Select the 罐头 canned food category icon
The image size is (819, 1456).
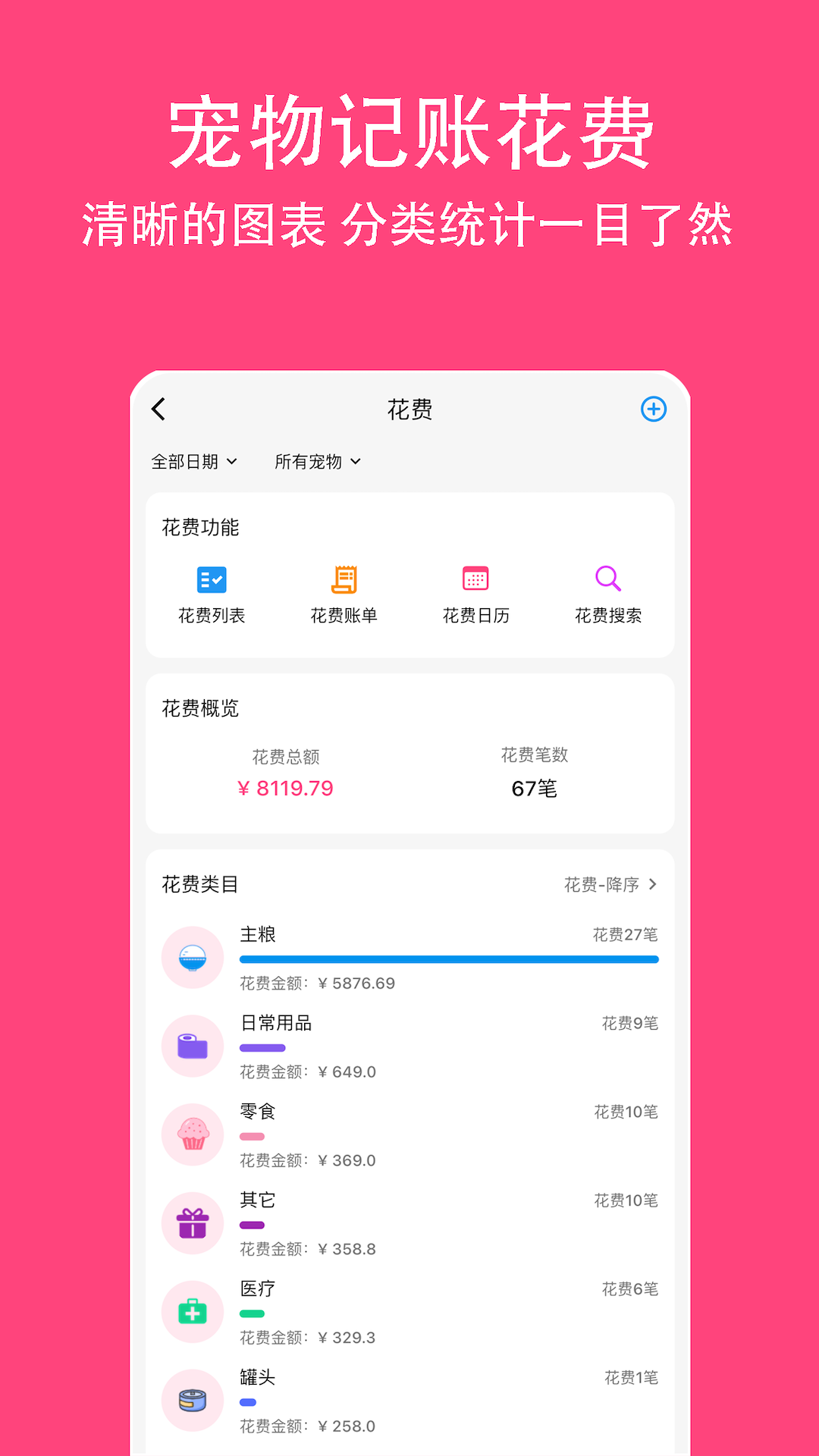coord(192,1401)
